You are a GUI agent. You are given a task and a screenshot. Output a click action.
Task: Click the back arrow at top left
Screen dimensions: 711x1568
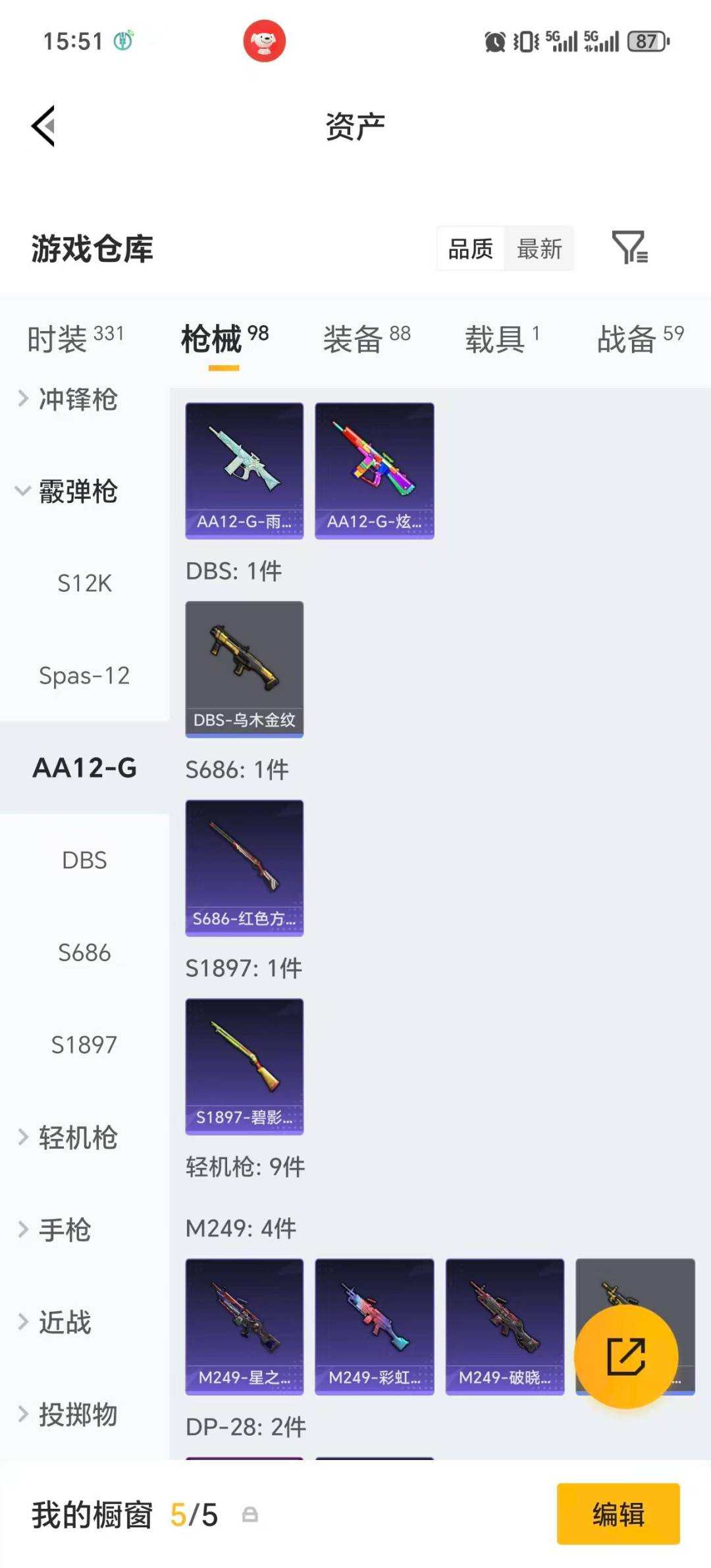43,126
